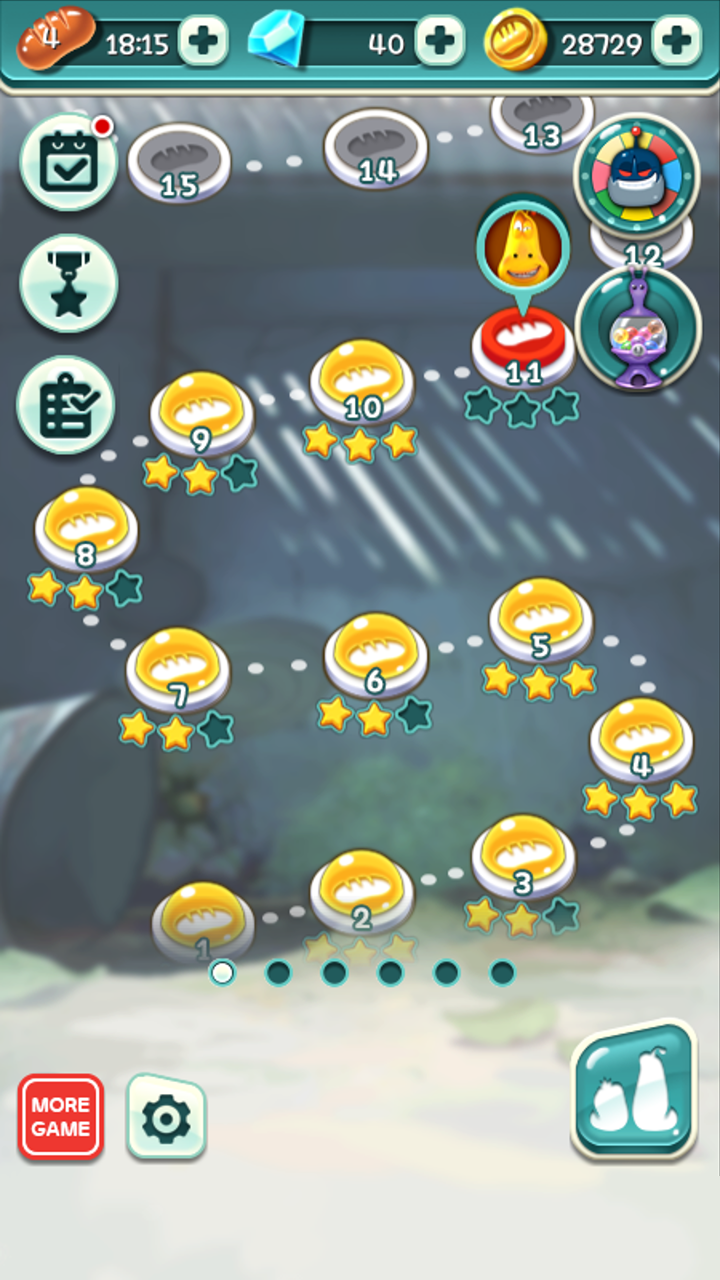Image resolution: width=720 pixels, height=1280 pixels.
Task: Open level 5
Action: coord(540,619)
